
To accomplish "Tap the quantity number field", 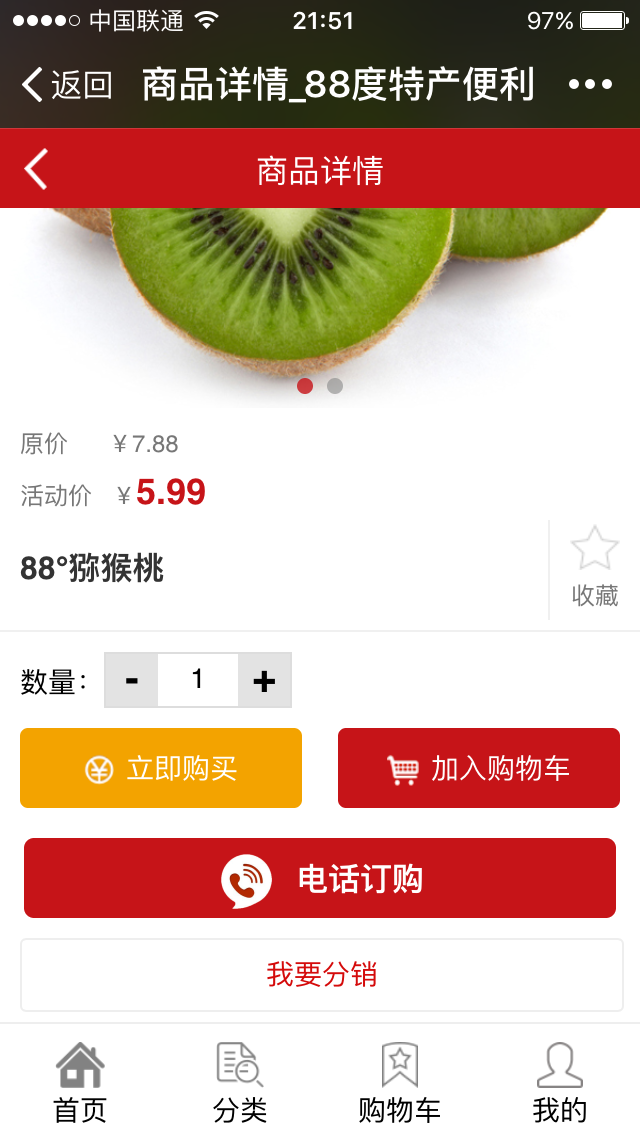I will tap(198, 680).
